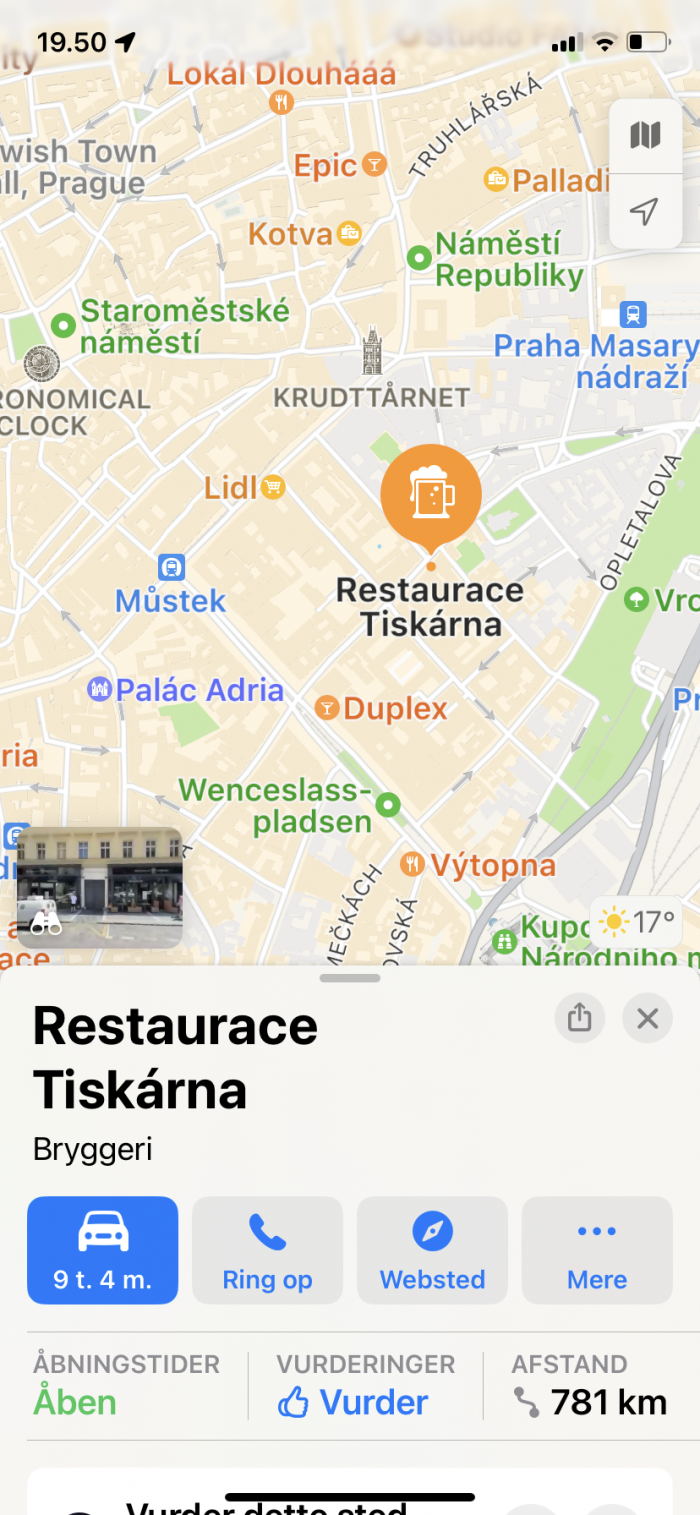This screenshot has height=1515, width=700.
Task: Tap Vurder to rate this place
Action: click(354, 1402)
